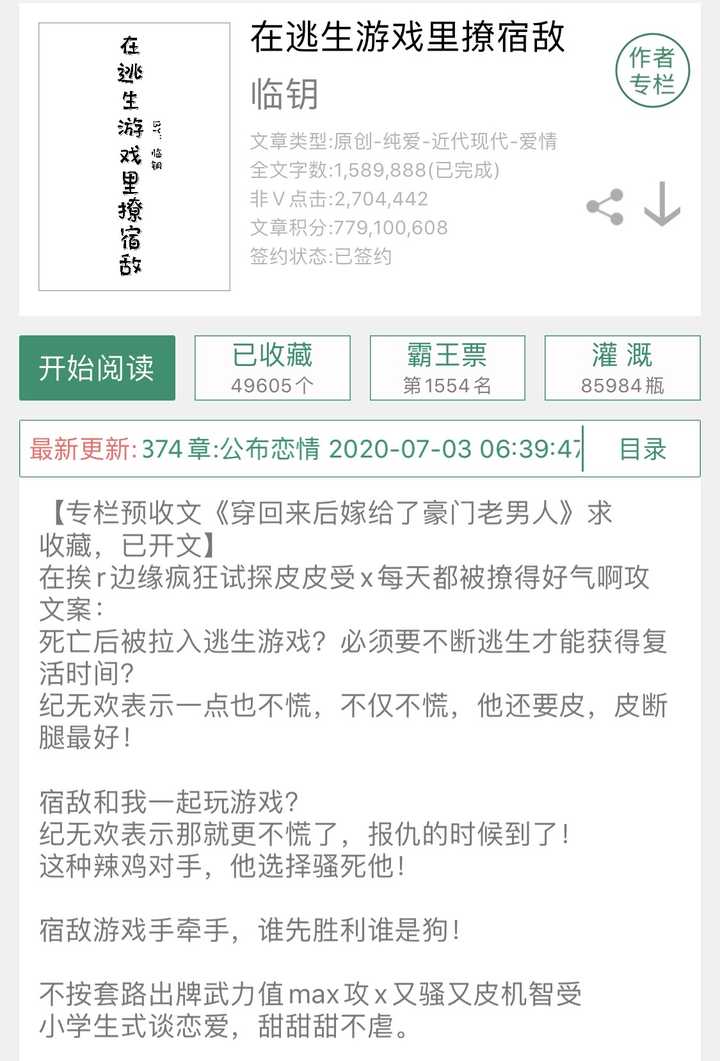This screenshot has height=1061, width=720.
Task: Open the 目录 table of contents
Action: 642,449
